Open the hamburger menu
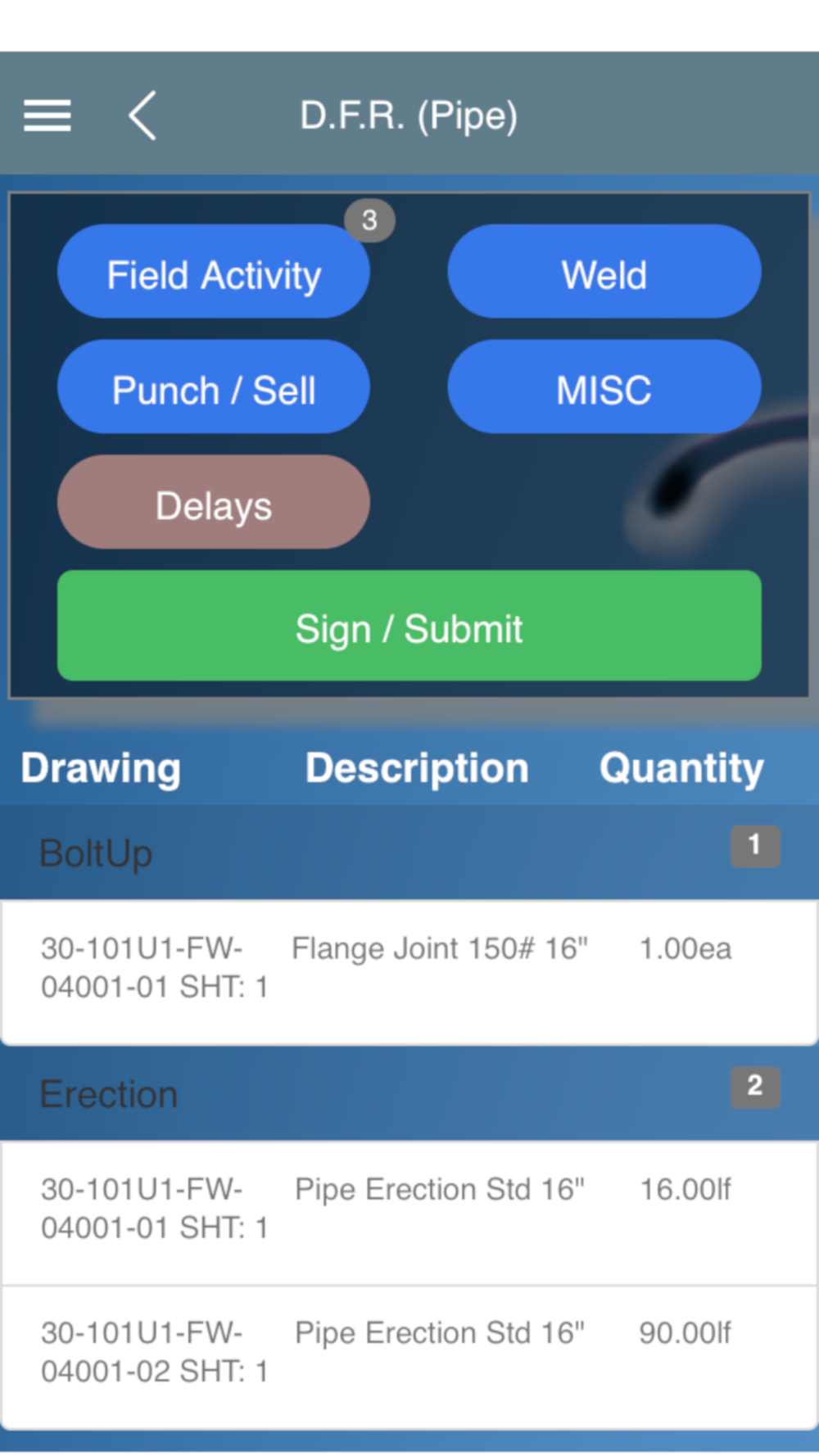819x1456 pixels. coord(47,115)
